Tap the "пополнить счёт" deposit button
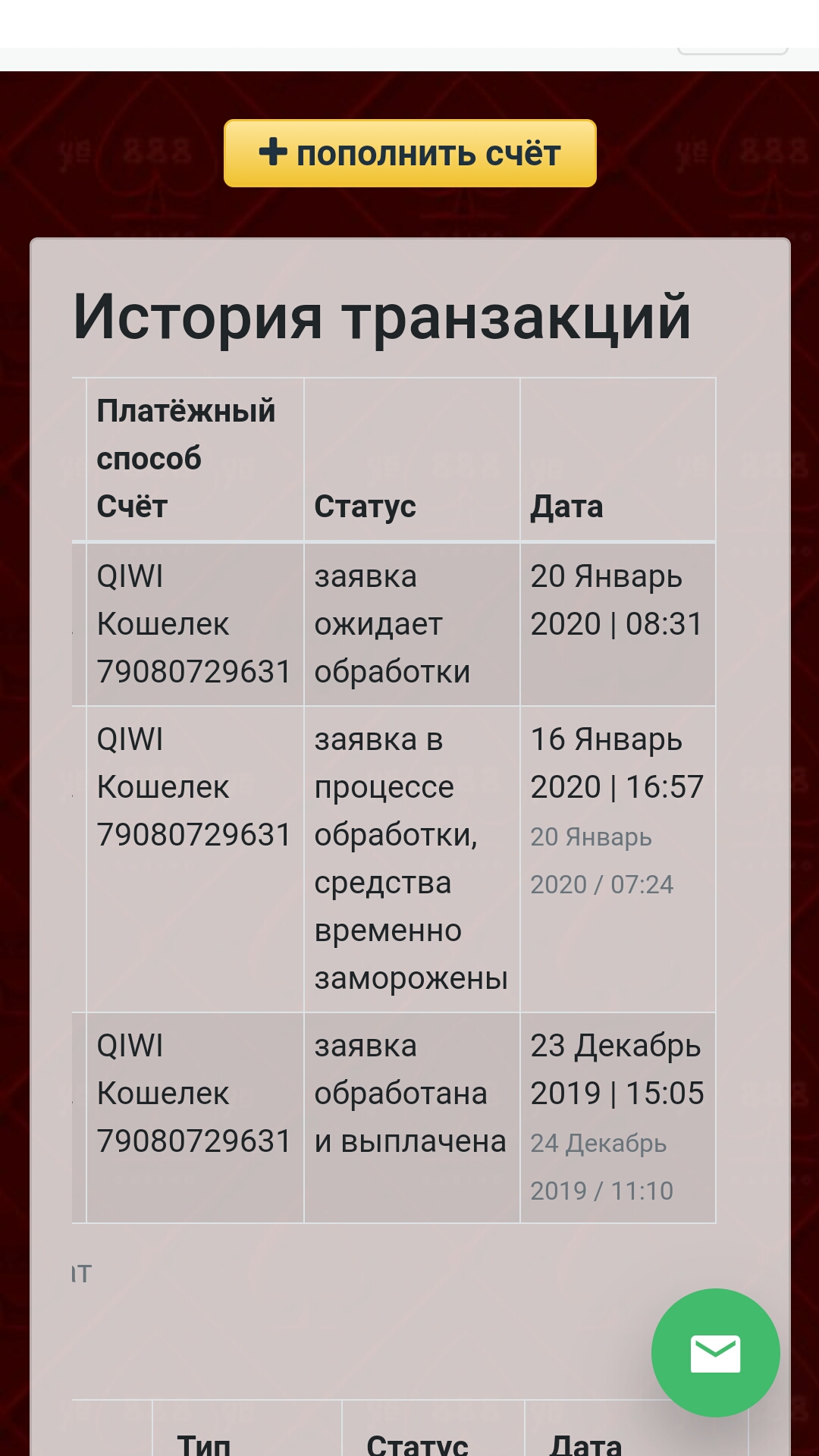Screen dimensions: 819x1456 pos(409,153)
